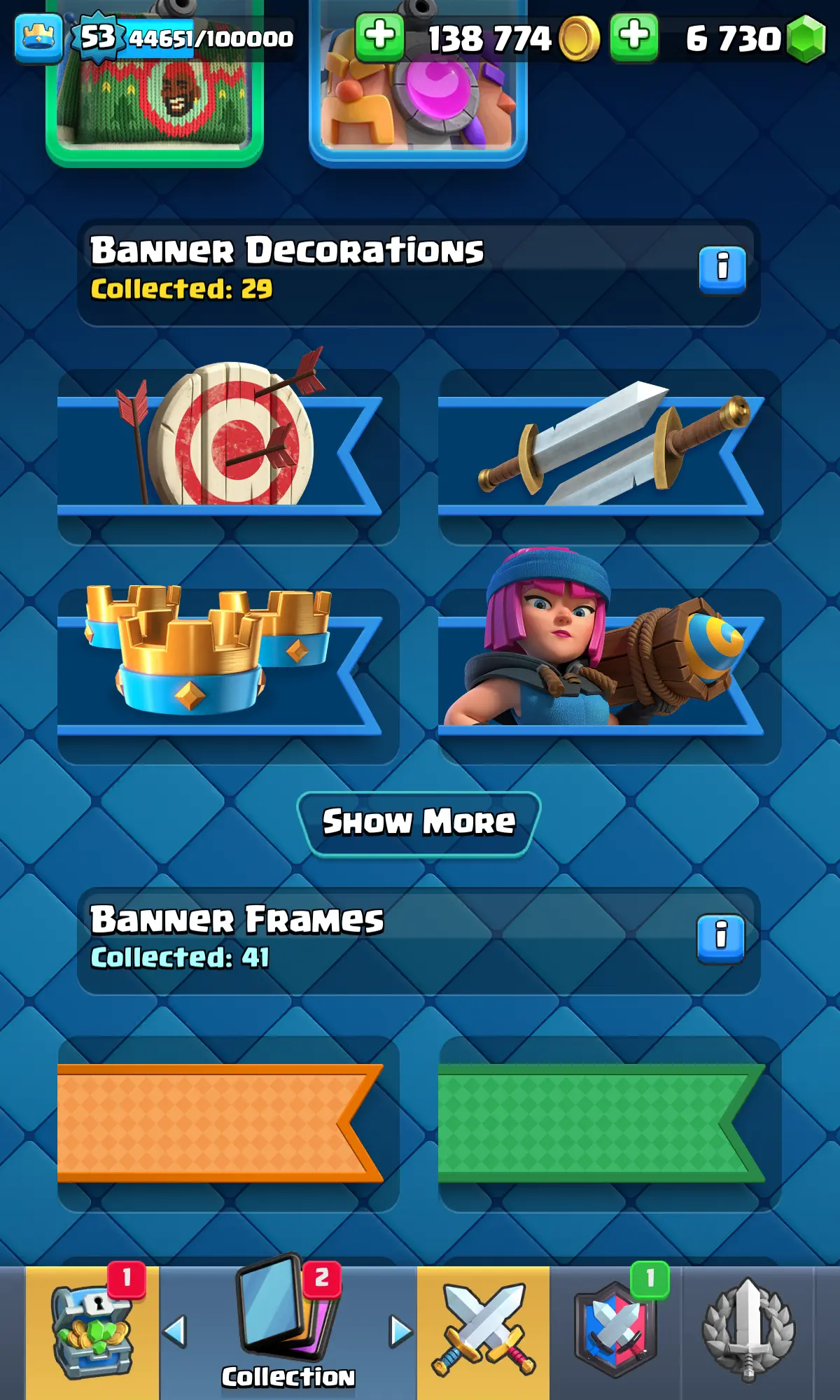Open the Collection tab
Viewport: 840px width, 1400px height.
coord(288,1330)
